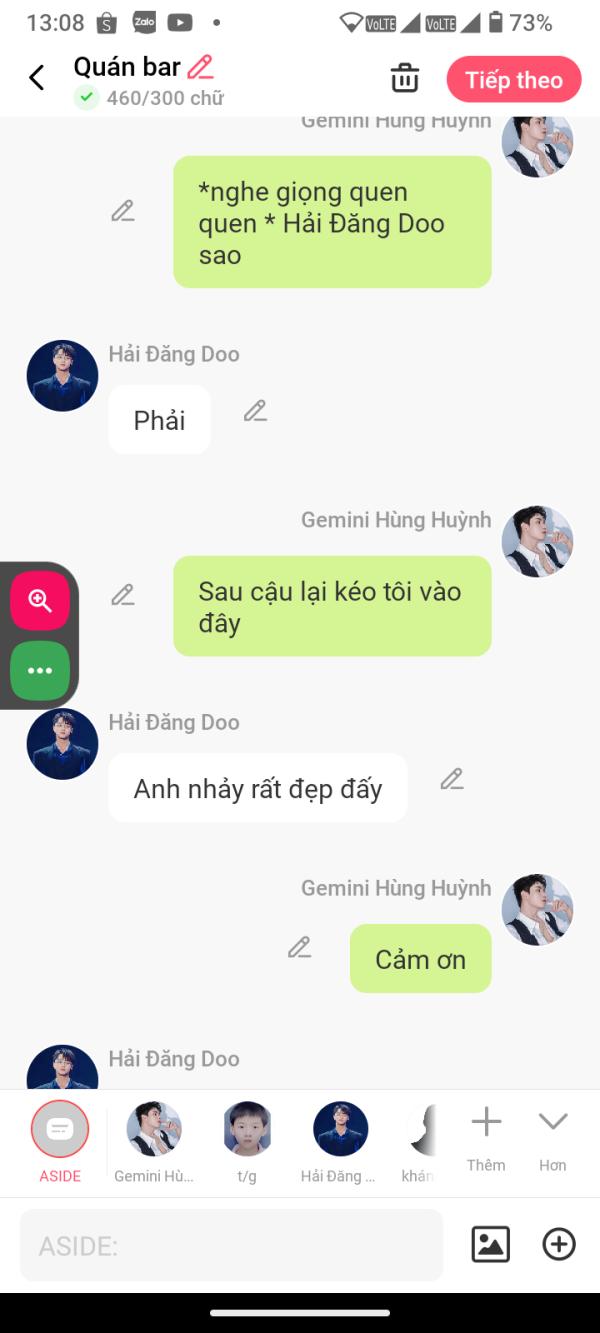Screen dimensions: 600x1333
Task: Edit the 'Cảm ơn' message
Action: click(x=299, y=947)
